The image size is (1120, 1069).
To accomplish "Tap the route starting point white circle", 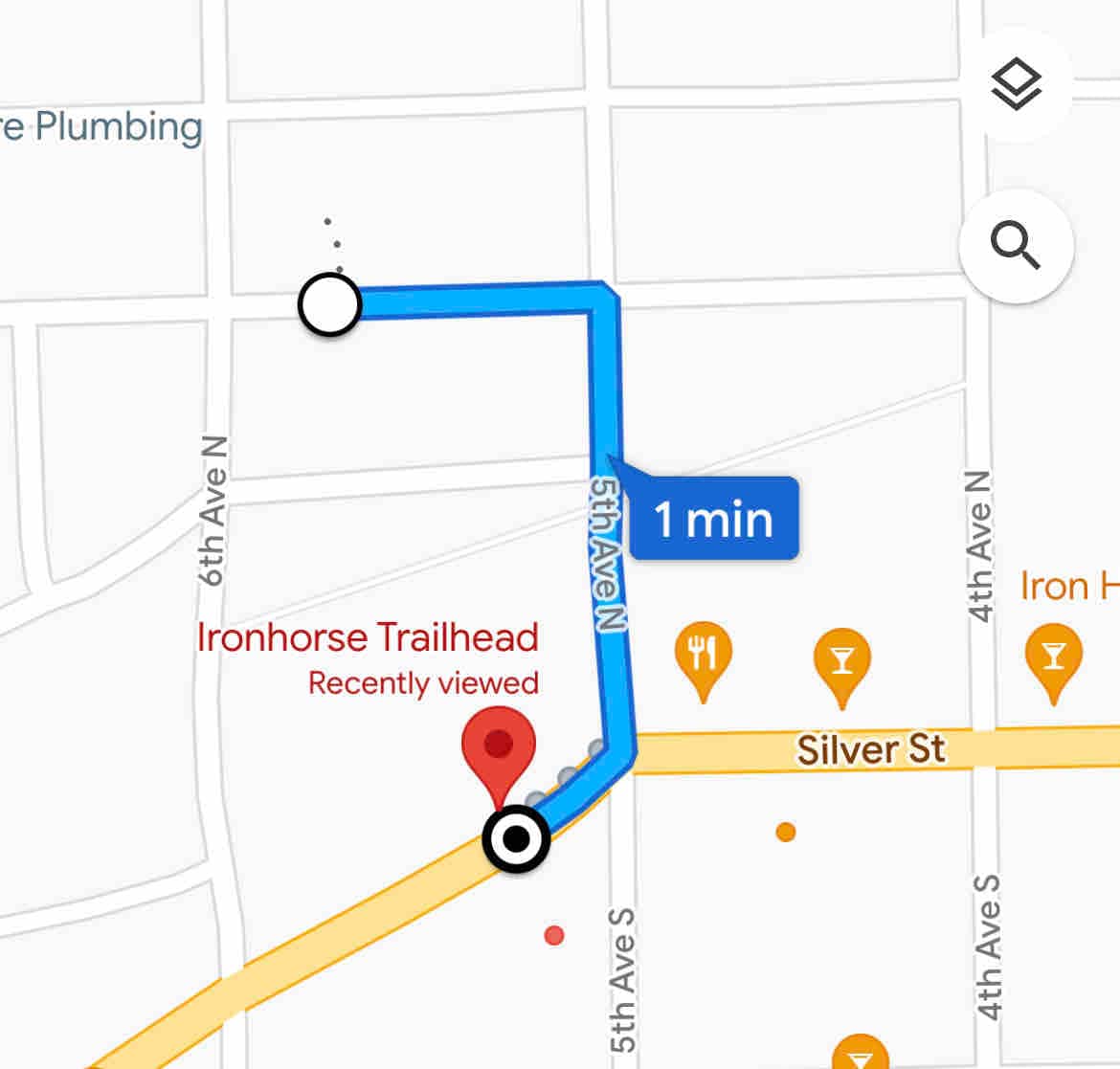I will pyautogui.click(x=329, y=304).
